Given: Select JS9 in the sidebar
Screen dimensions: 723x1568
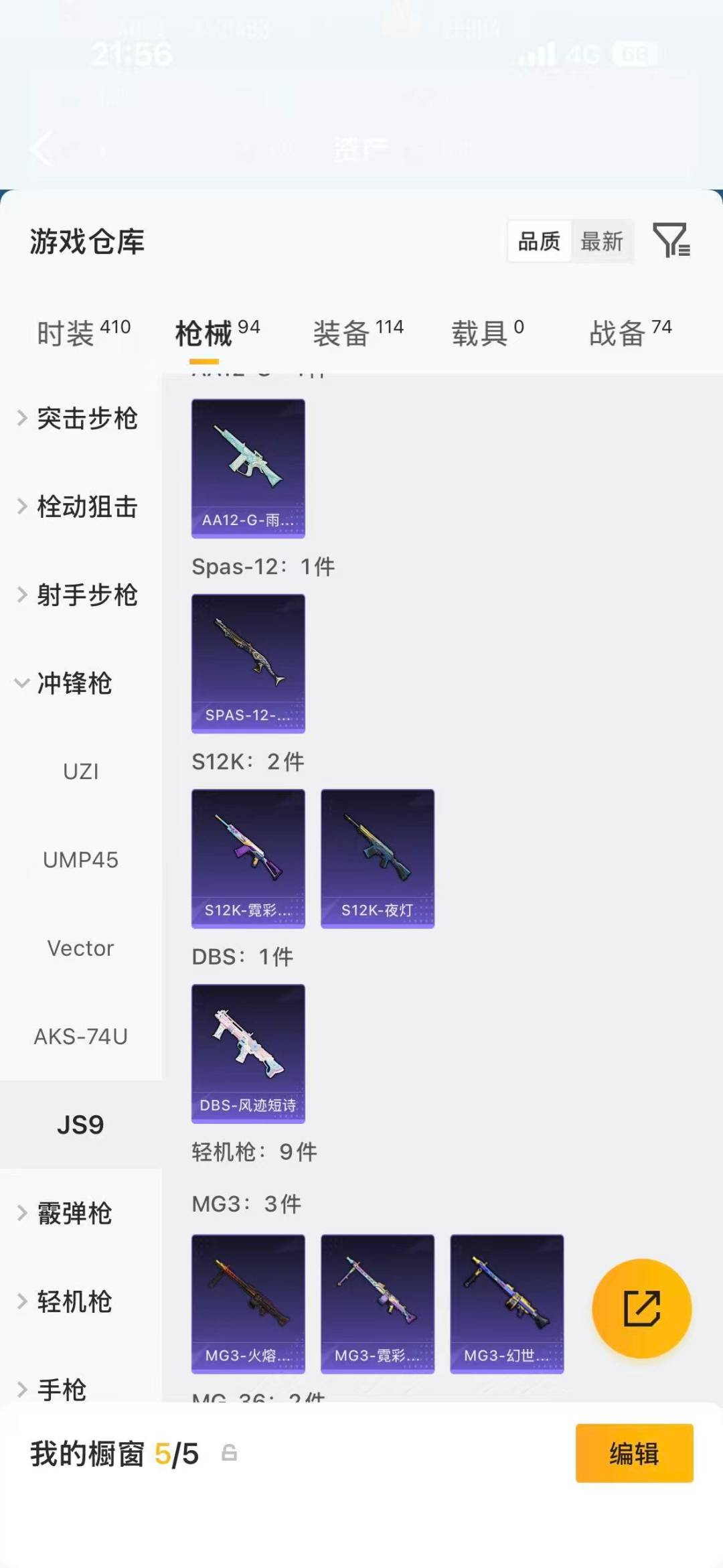Looking at the screenshot, I should point(80,1124).
